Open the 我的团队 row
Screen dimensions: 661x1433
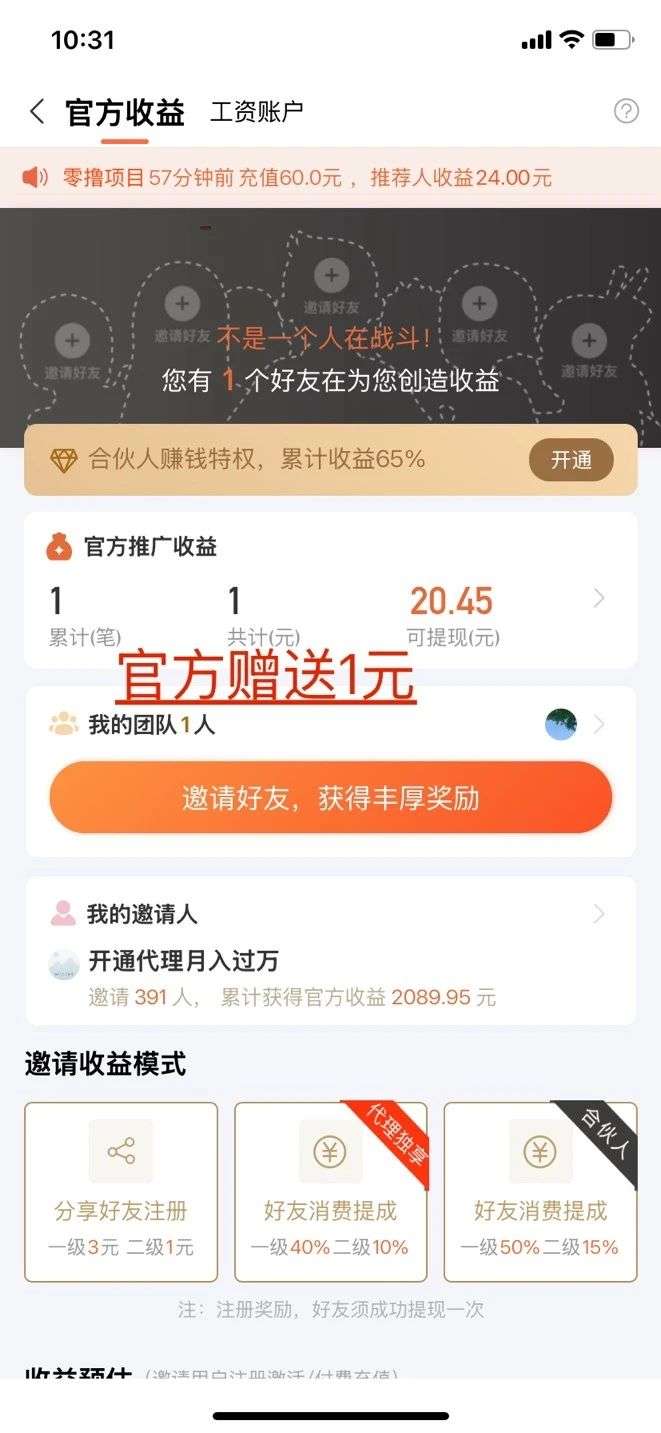coord(331,724)
